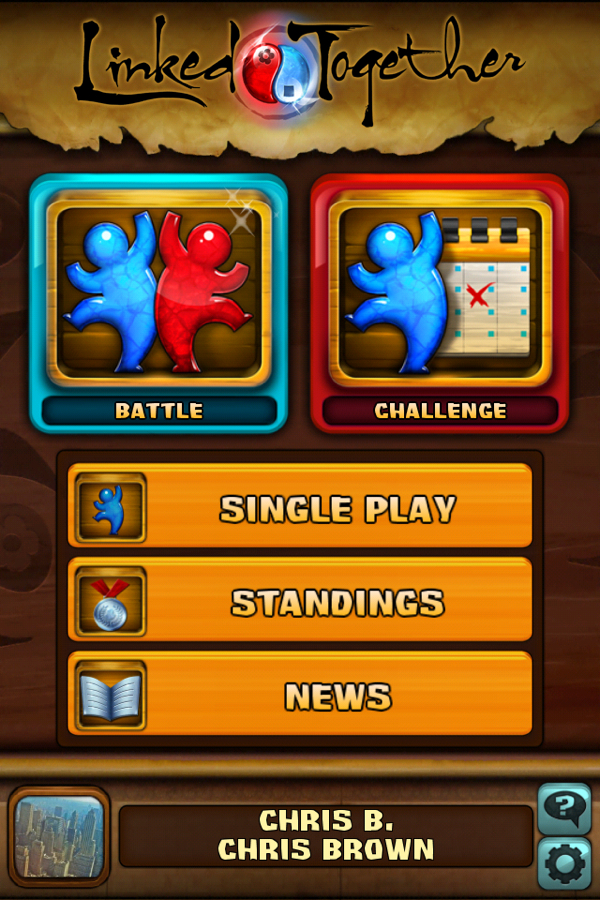View the Standings
Image resolution: width=600 pixels, height=900 pixels.
pos(300,602)
